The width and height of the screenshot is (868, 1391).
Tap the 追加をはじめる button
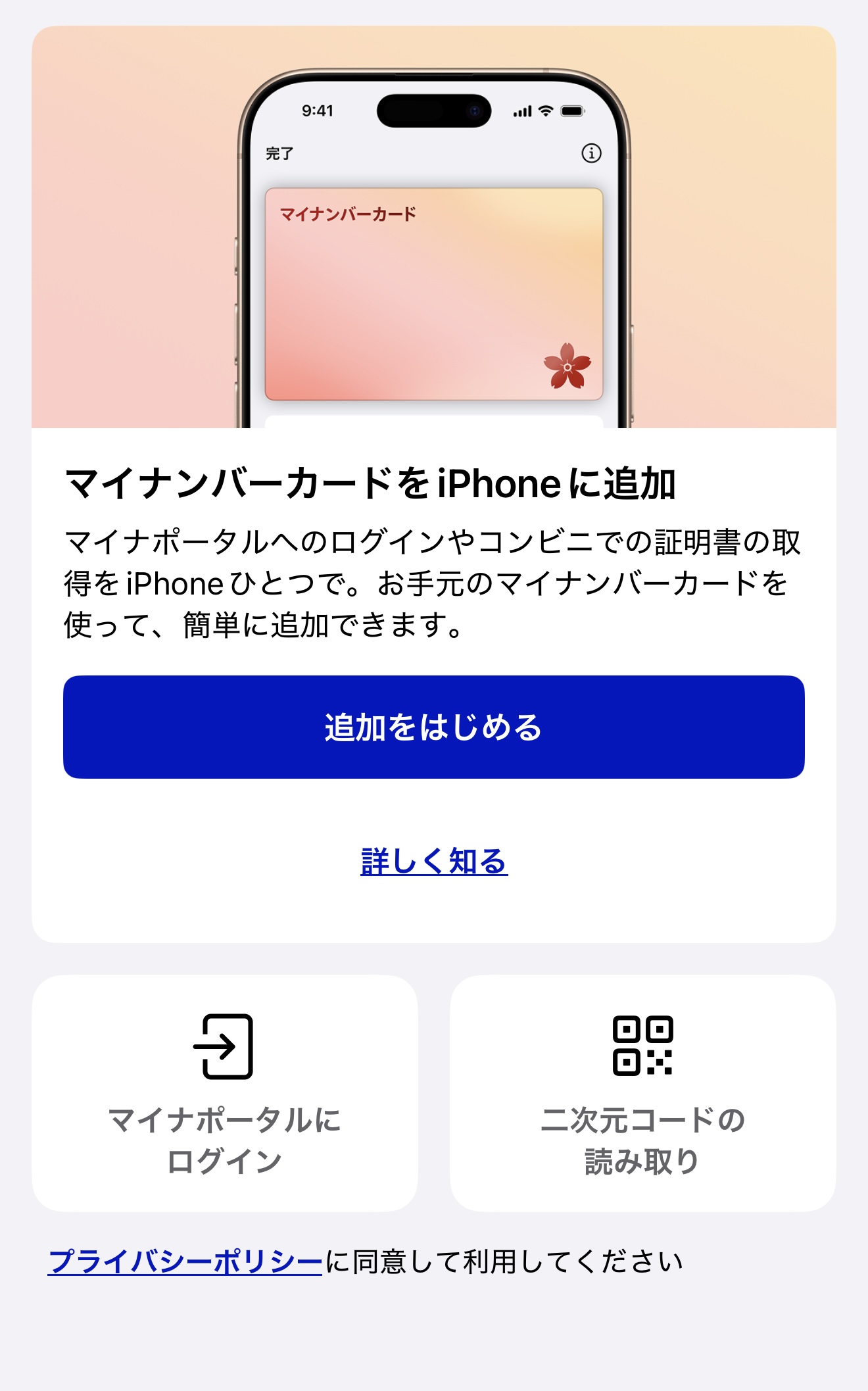point(434,727)
